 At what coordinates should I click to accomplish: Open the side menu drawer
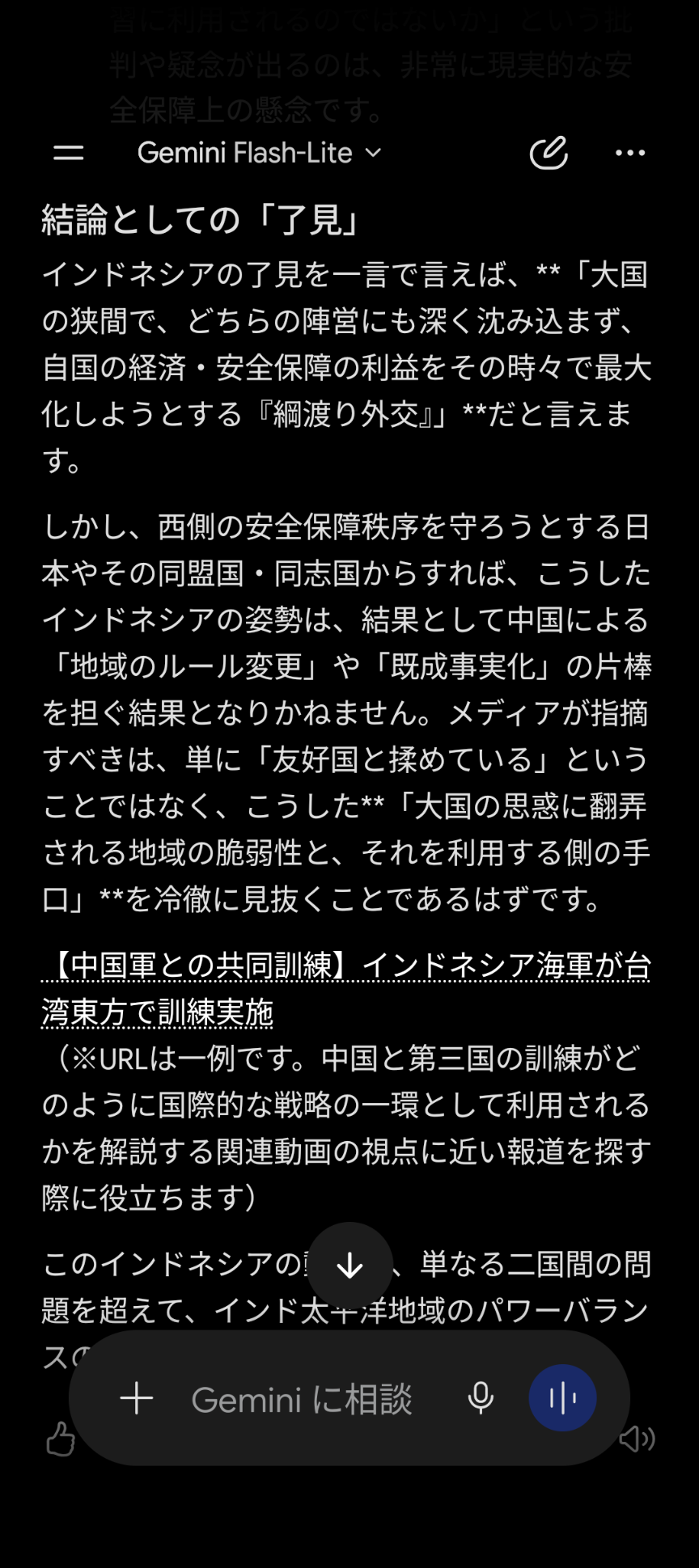point(69,153)
